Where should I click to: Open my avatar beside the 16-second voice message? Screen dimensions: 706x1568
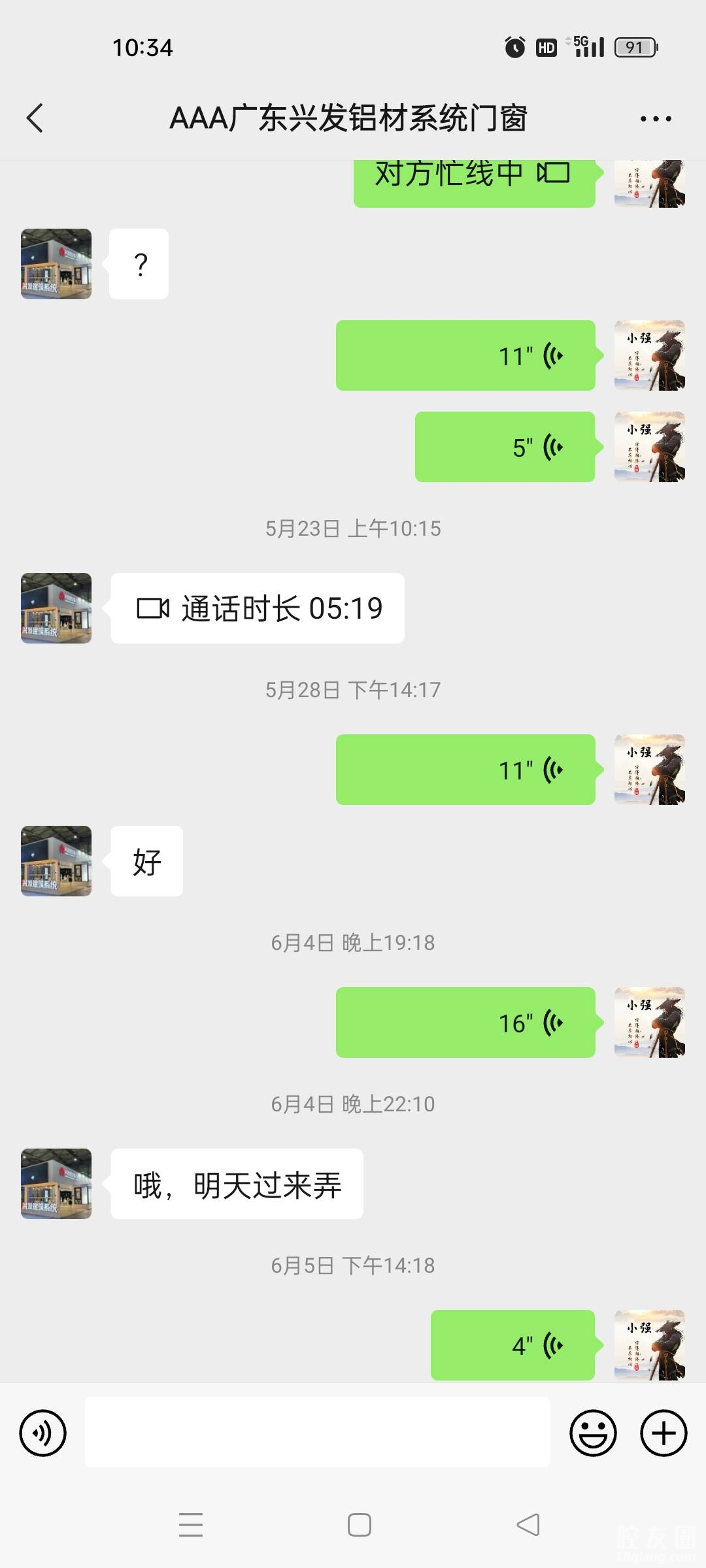click(x=649, y=1022)
